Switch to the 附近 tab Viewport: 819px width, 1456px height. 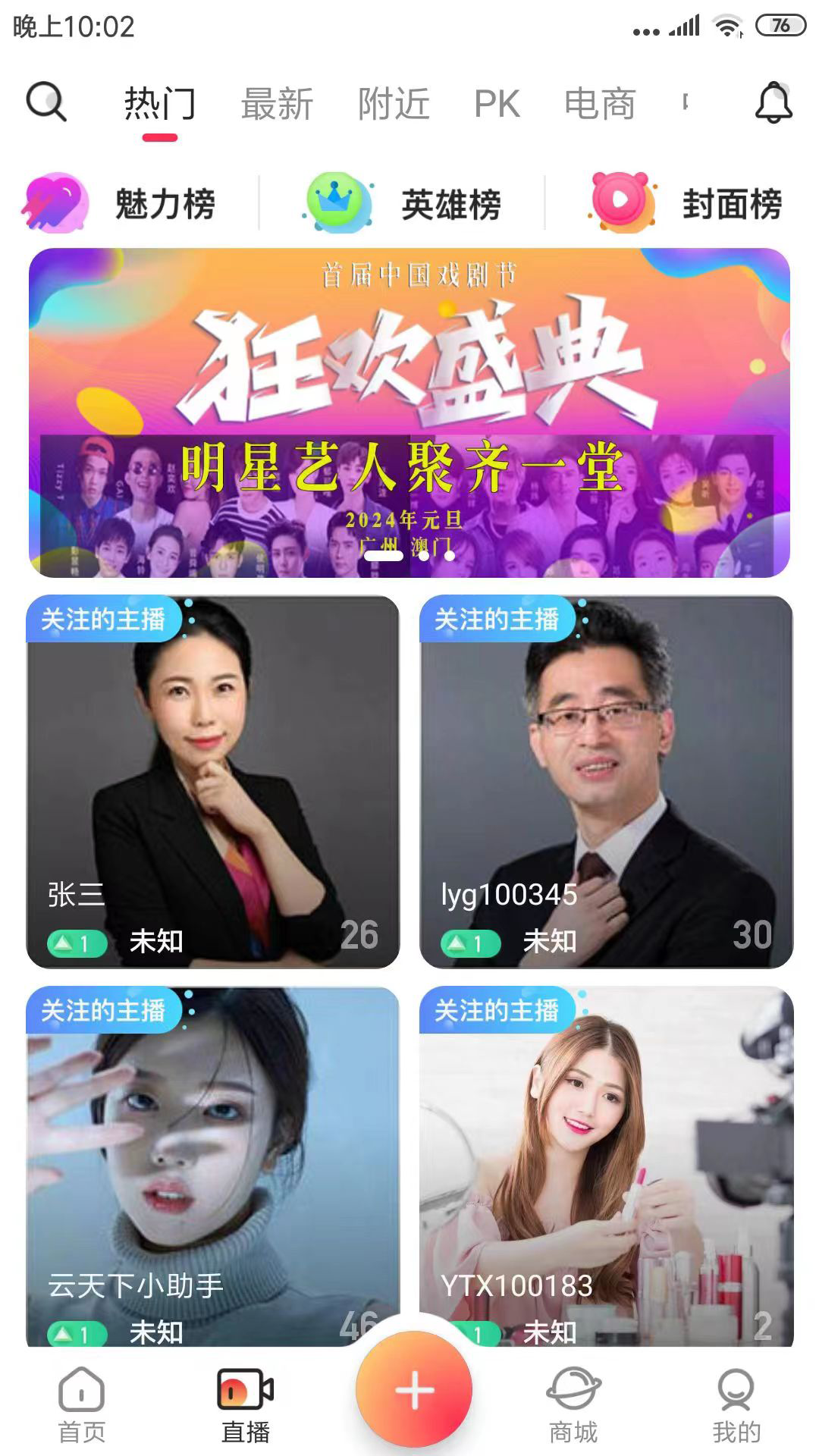point(394,104)
